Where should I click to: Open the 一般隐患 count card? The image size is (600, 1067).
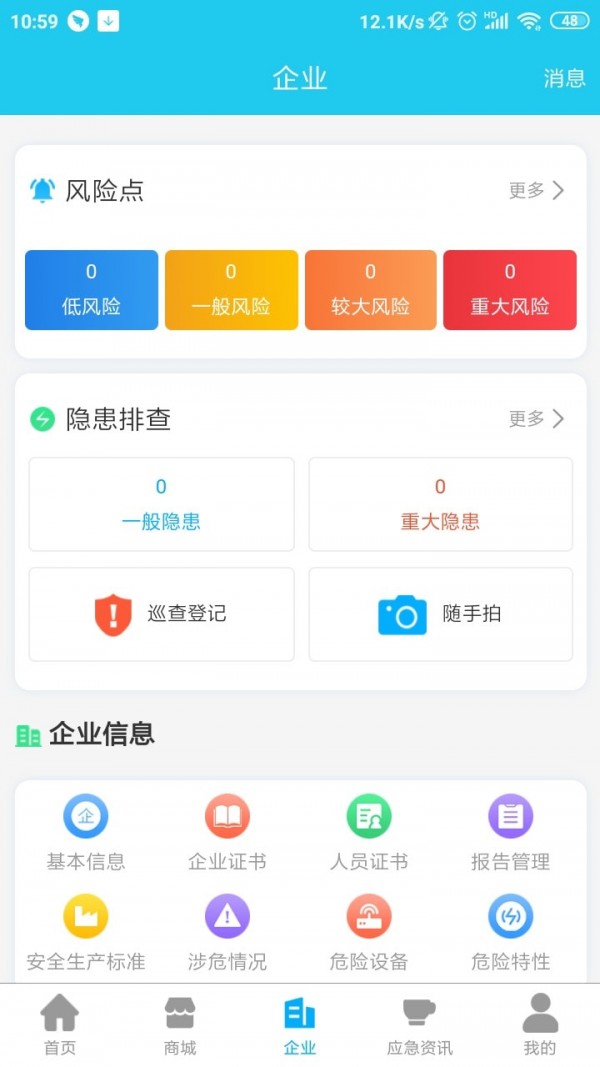(161, 504)
